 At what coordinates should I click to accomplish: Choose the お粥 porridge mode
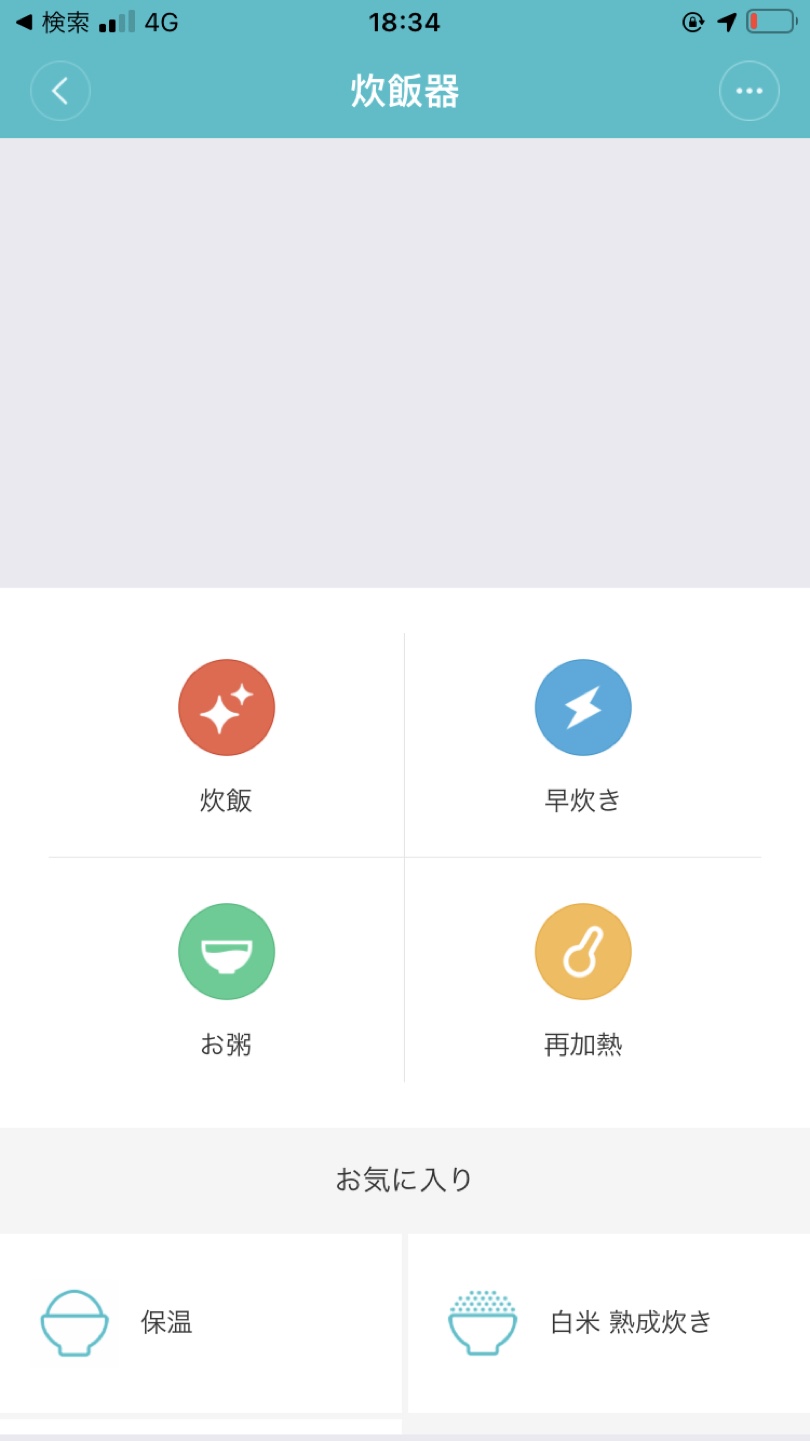226,970
